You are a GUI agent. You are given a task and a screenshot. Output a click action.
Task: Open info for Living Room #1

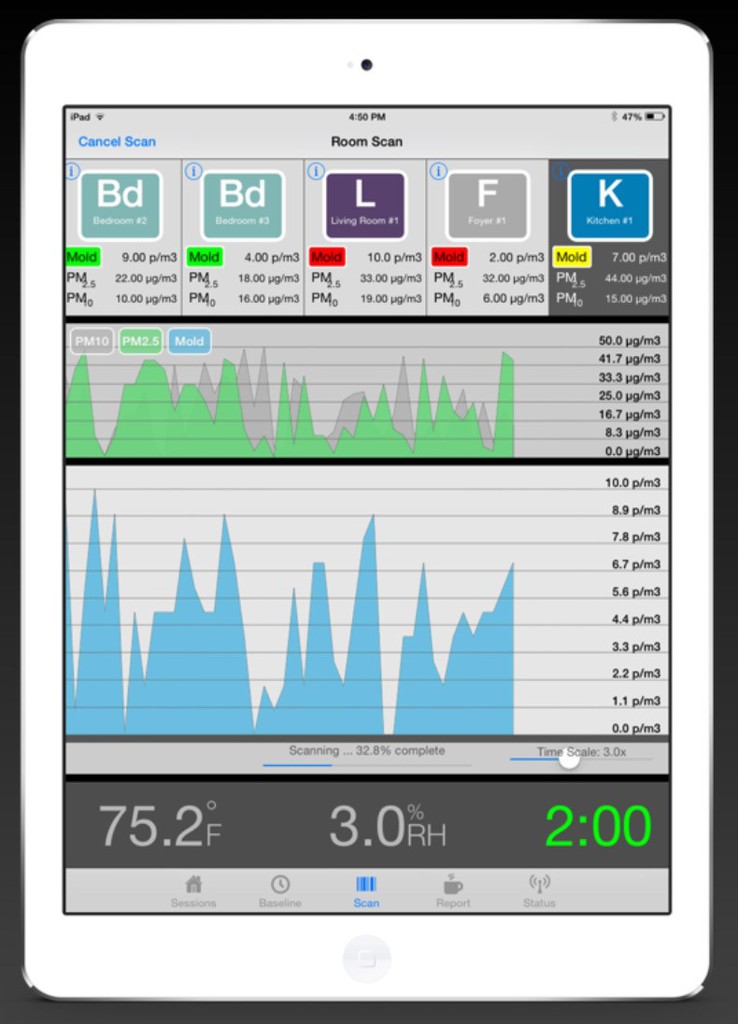316,171
